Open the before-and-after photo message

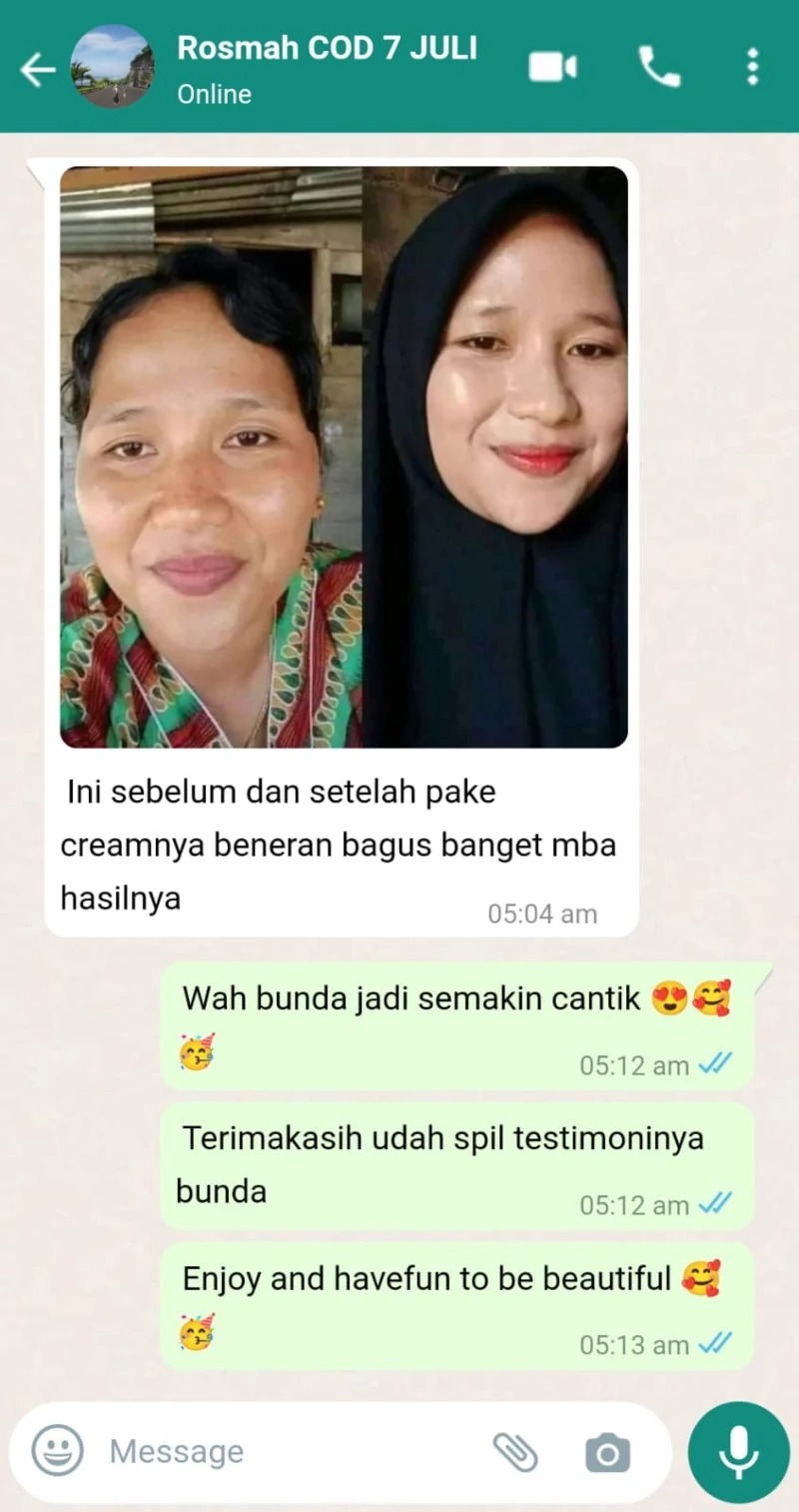pos(344,457)
